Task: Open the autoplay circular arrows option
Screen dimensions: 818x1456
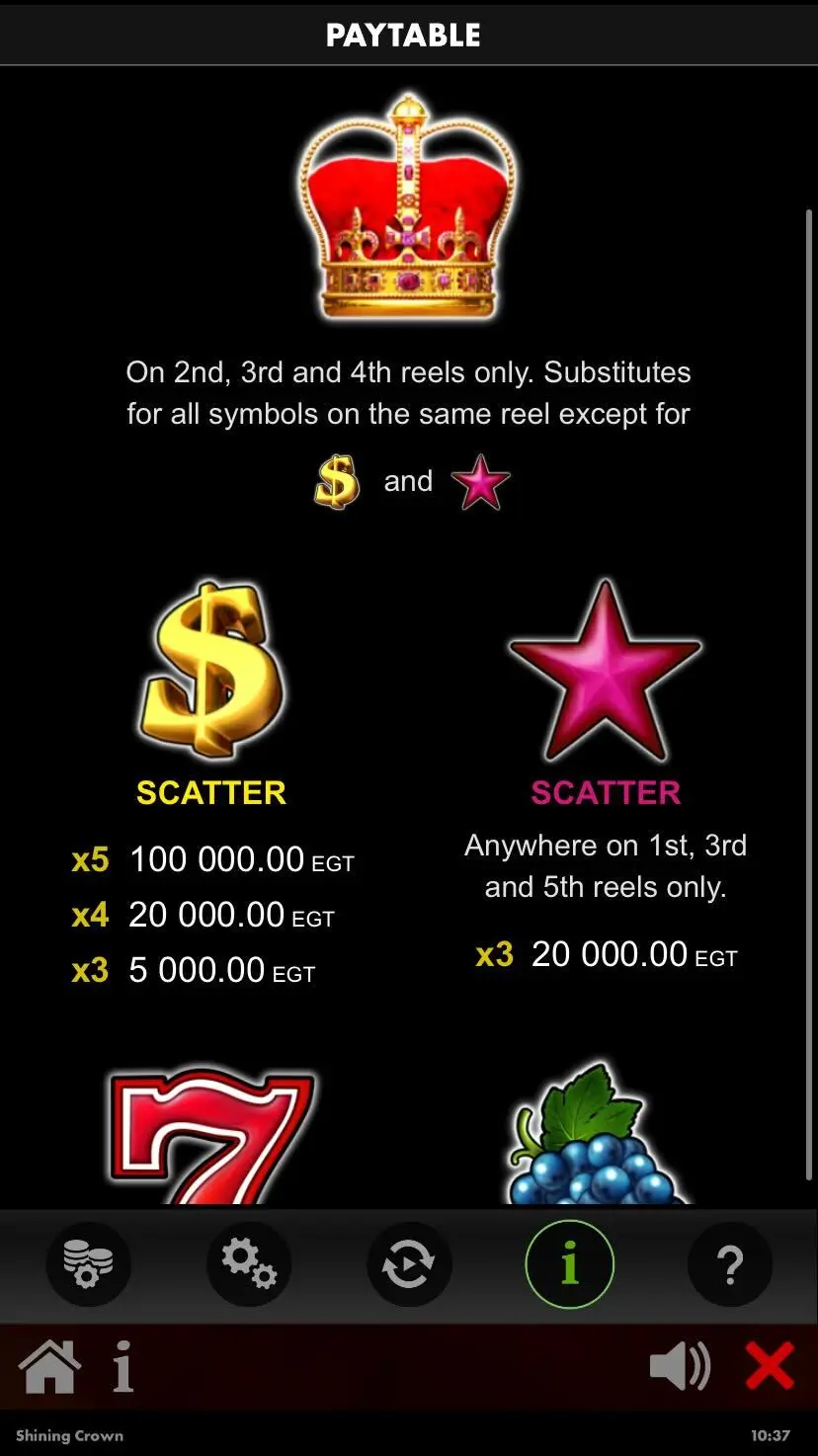Action: pyautogui.click(x=409, y=1264)
